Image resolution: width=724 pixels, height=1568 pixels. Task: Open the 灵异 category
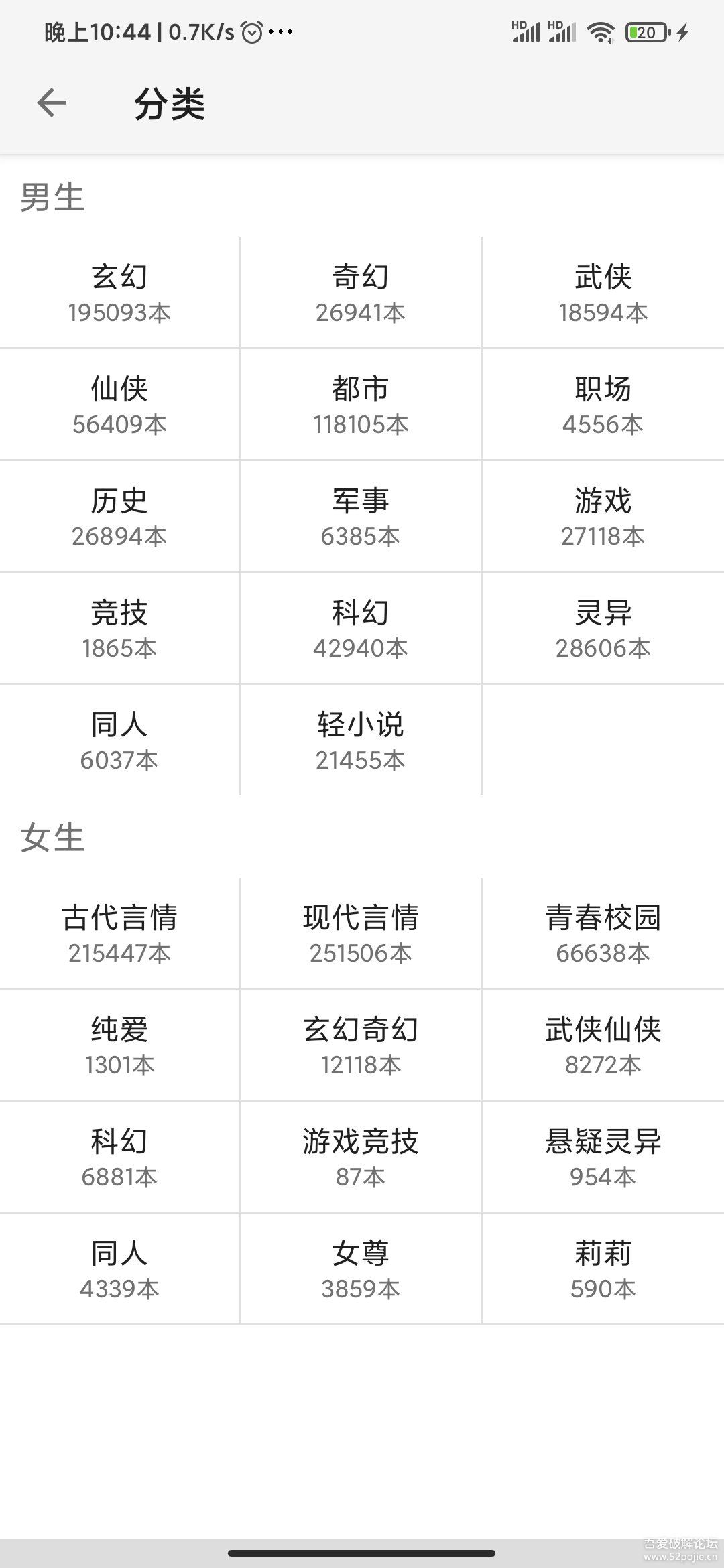pyautogui.click(x=603, y=628)
